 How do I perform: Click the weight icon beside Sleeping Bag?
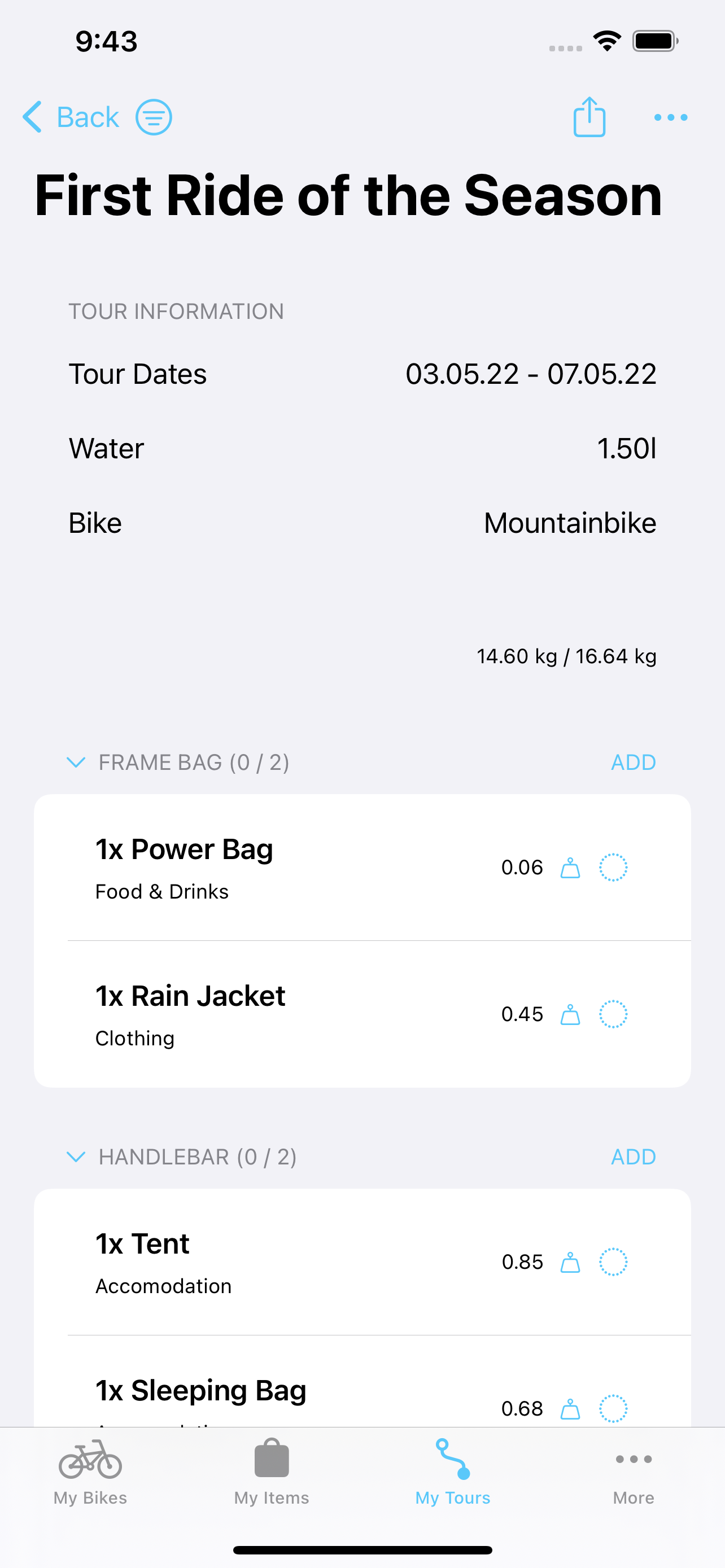pos(570,1408)
